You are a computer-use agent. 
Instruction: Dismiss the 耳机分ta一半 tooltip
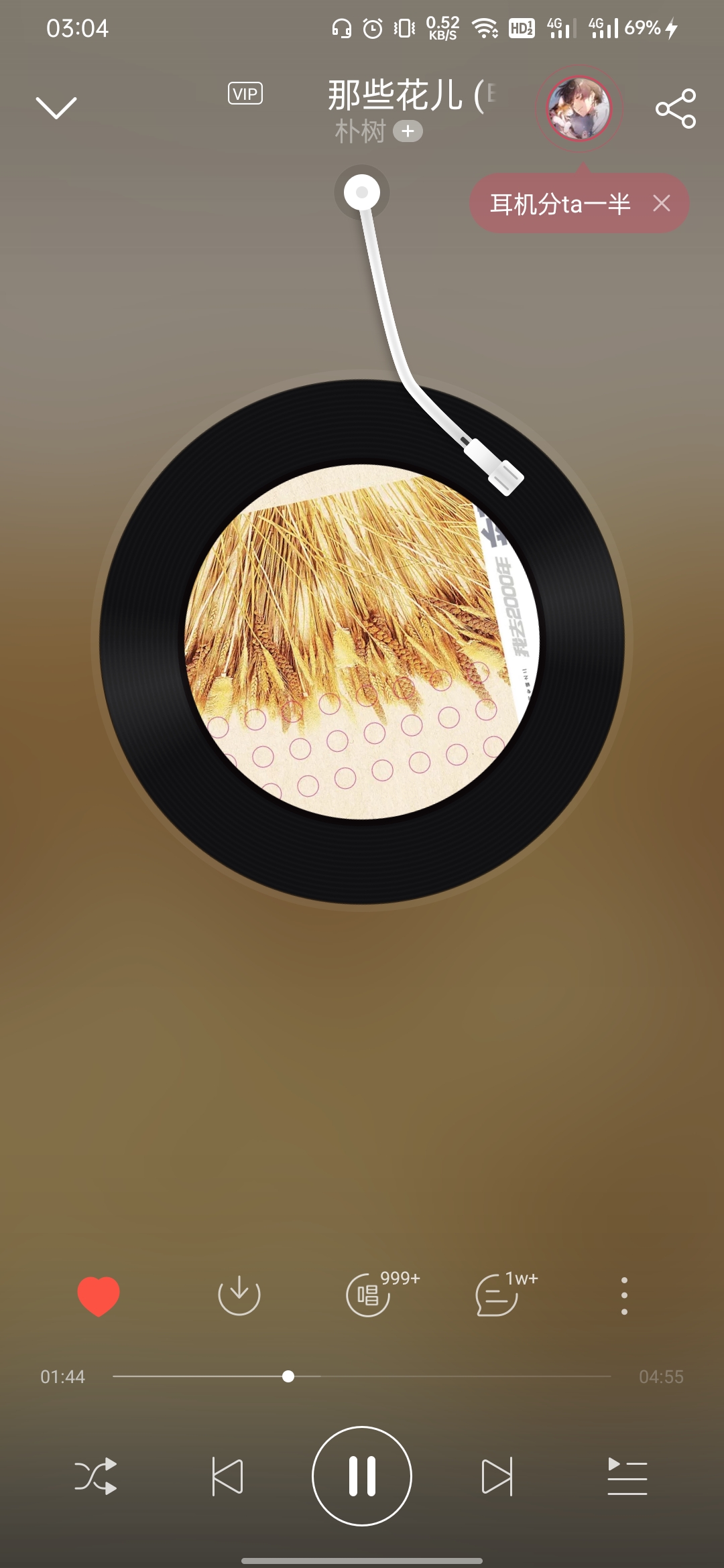(x=662, y=203)
